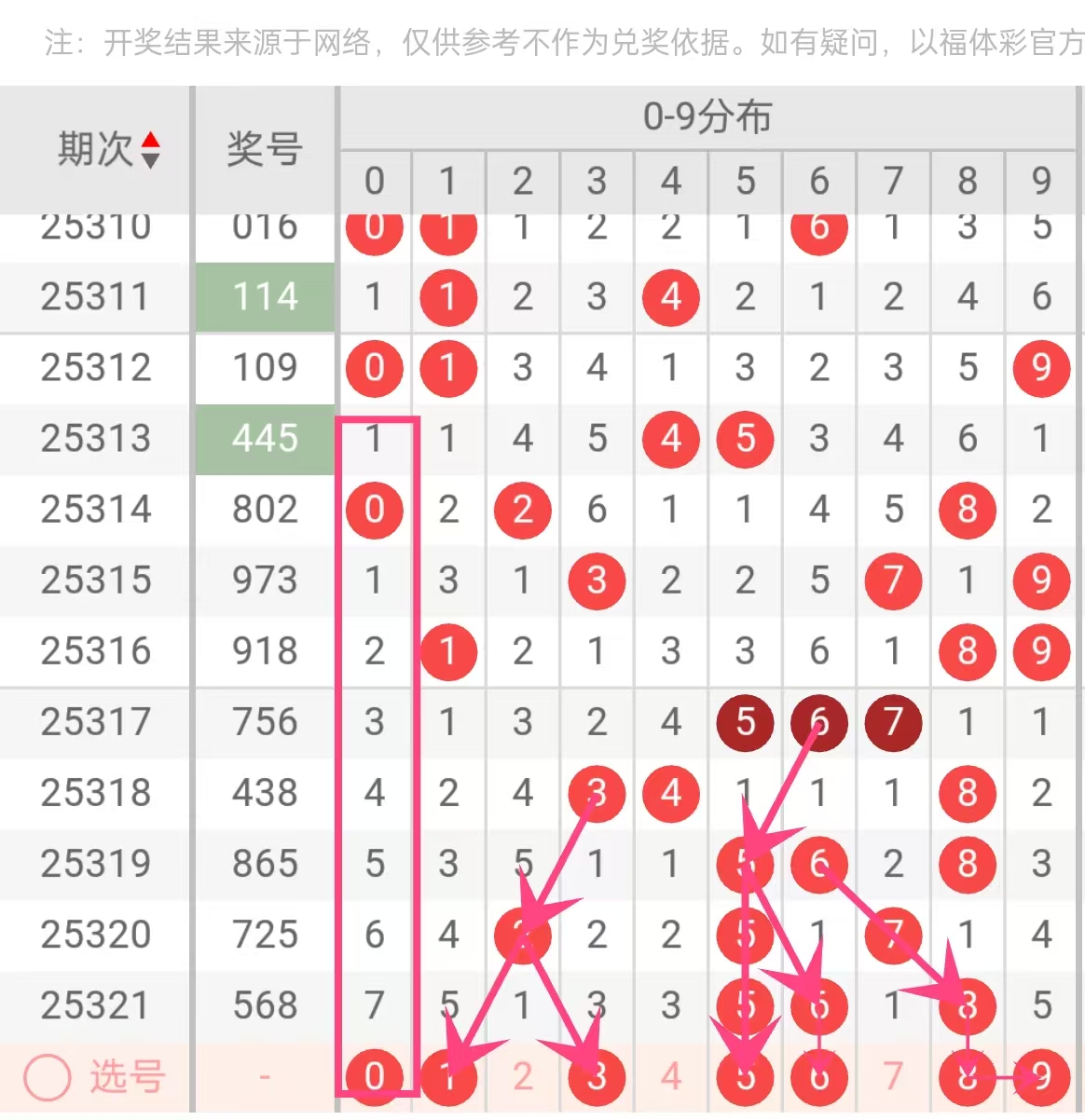Deselect number 3 in the 选号 row

(597, 1077)
